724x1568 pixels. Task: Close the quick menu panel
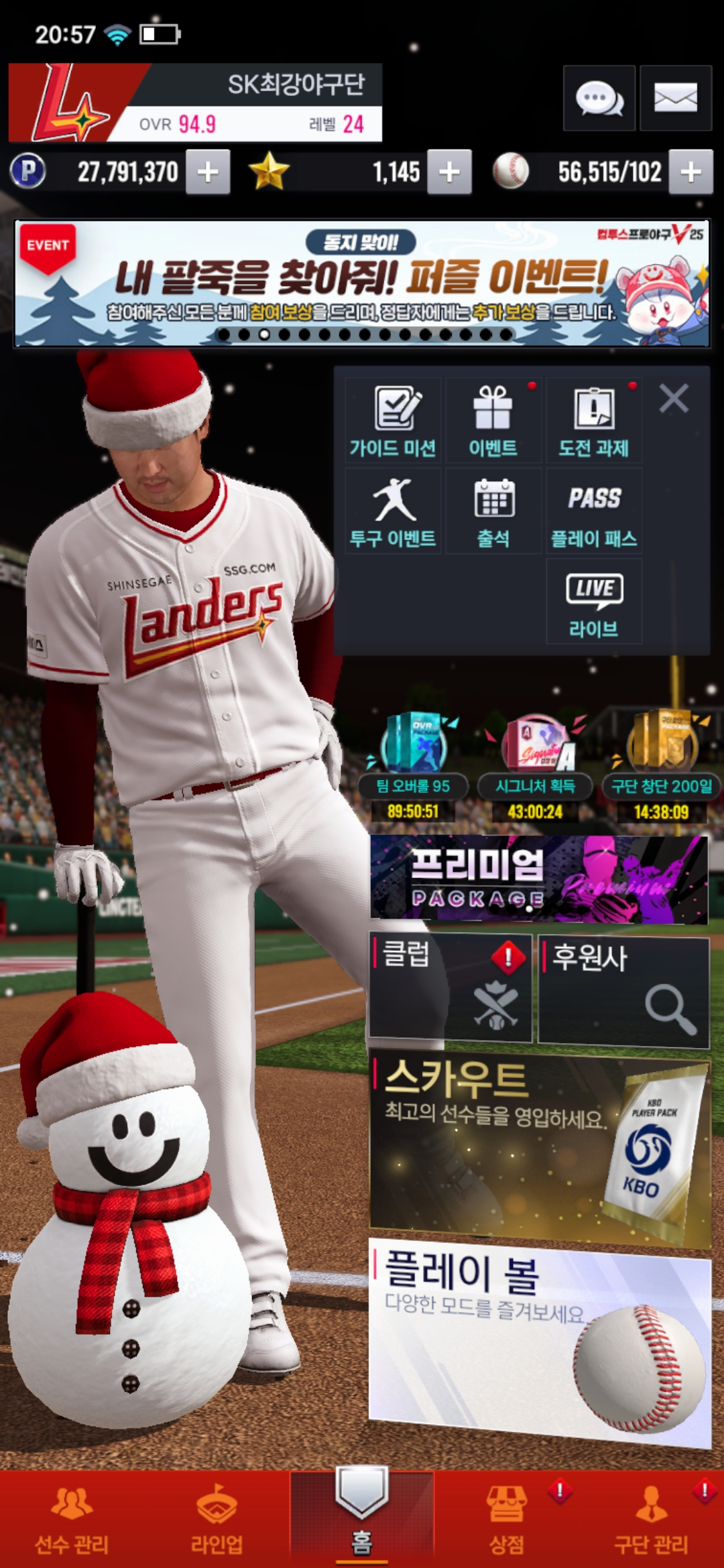click(674, 399)
